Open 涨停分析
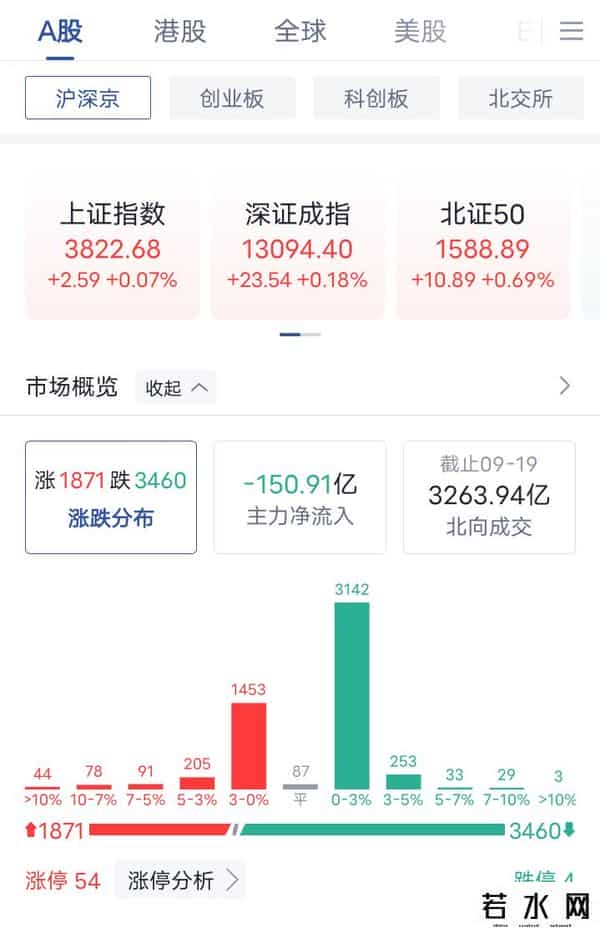This screenshot has height=928, width=600. coord(180,881)
